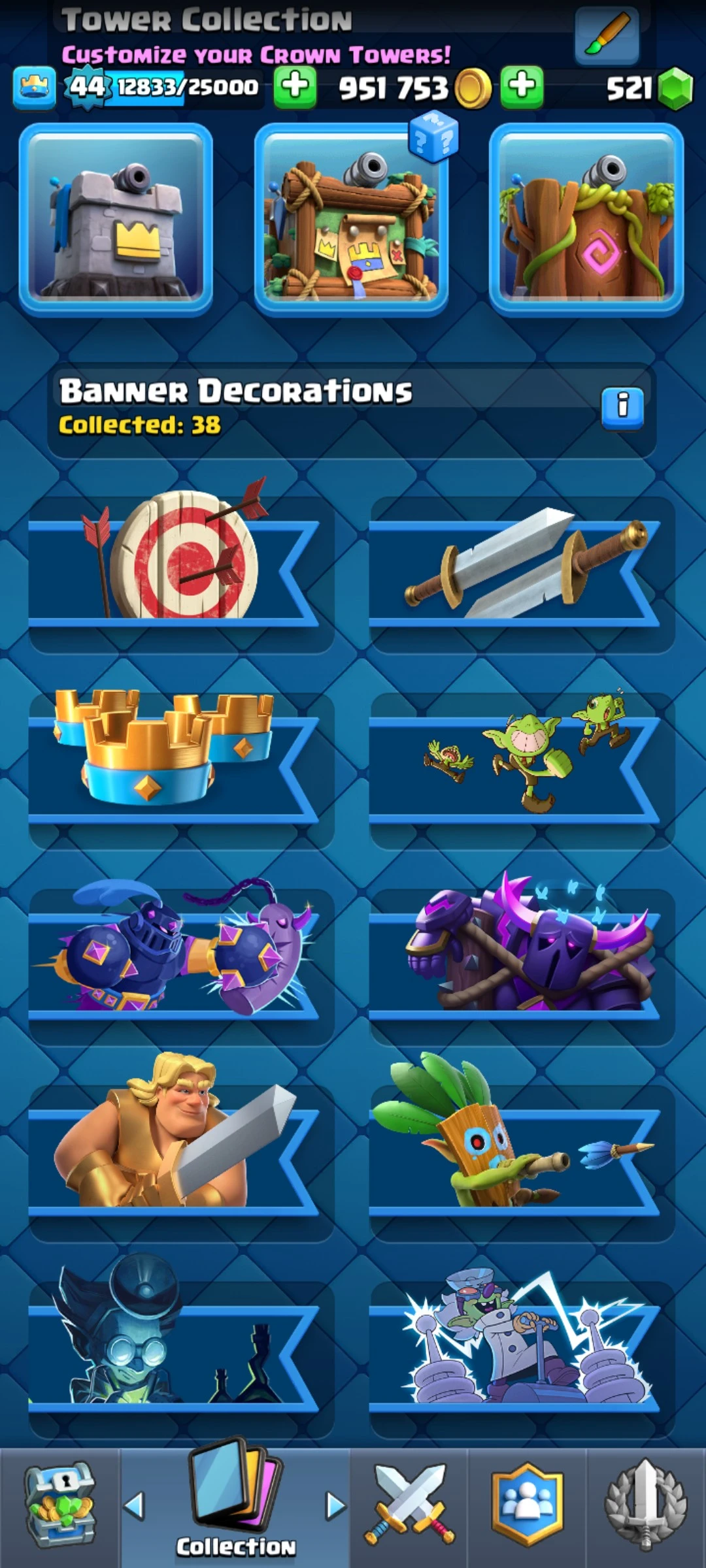Switch to the Battle crossed-swords tab
The image size is (706, 1568).
(409, 1505)
